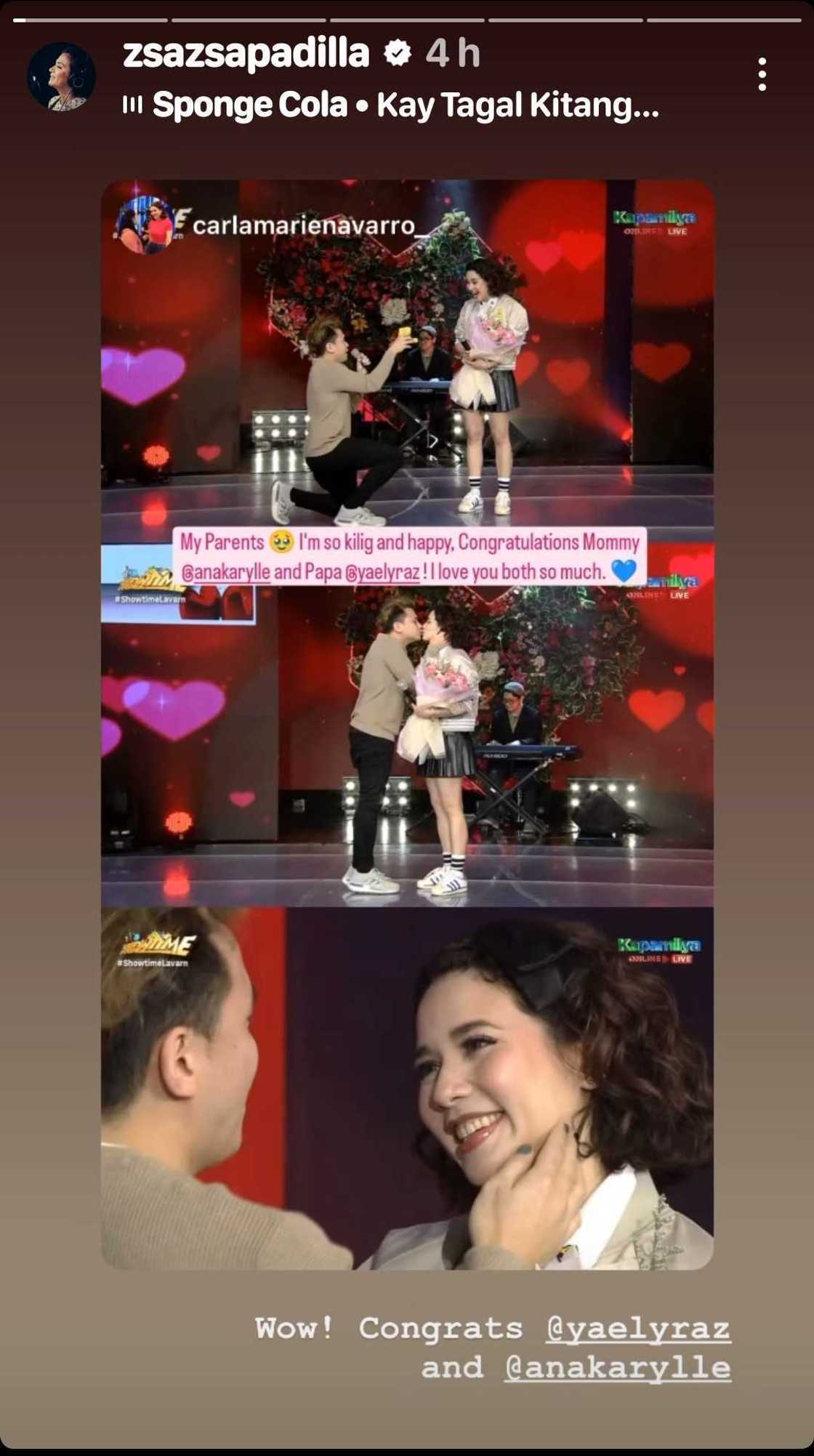Open the story's three-dot options menu
814x1456 pixels.
point(762,75)
